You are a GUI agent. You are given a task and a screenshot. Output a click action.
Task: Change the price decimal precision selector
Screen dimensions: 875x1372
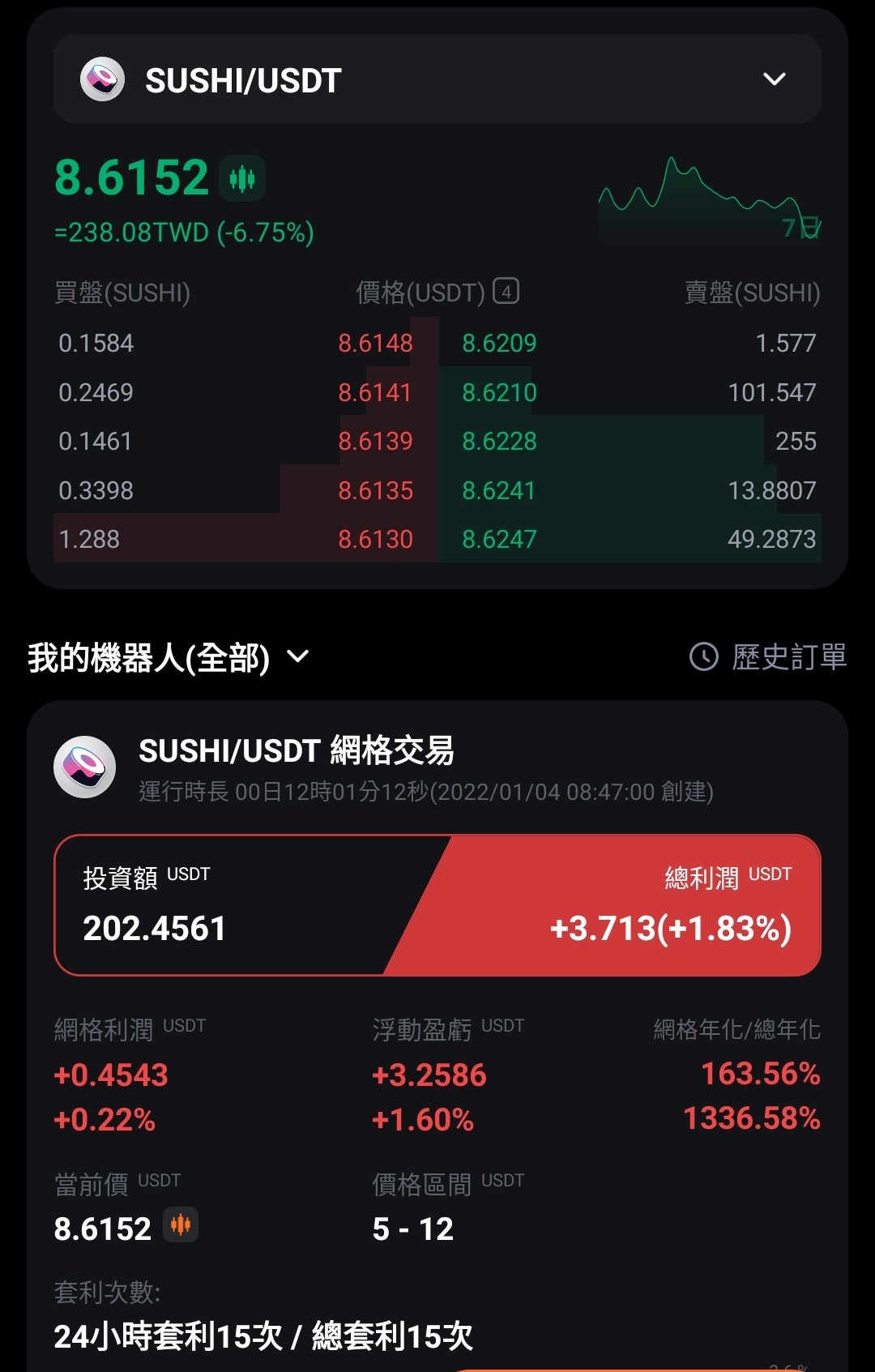pyautogui.click(x=506, y=291)
